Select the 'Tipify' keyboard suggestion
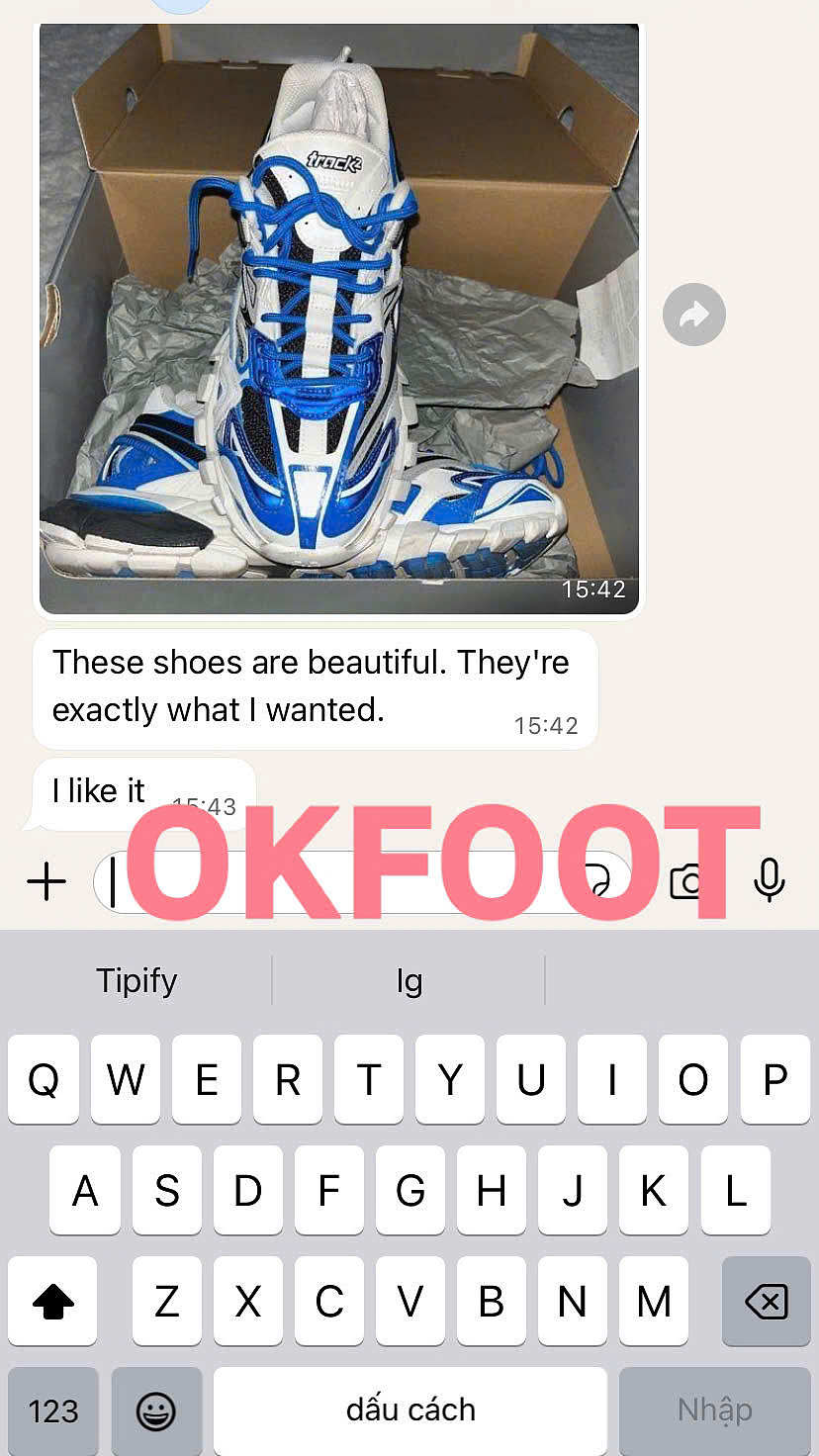 tap(136, 980)
